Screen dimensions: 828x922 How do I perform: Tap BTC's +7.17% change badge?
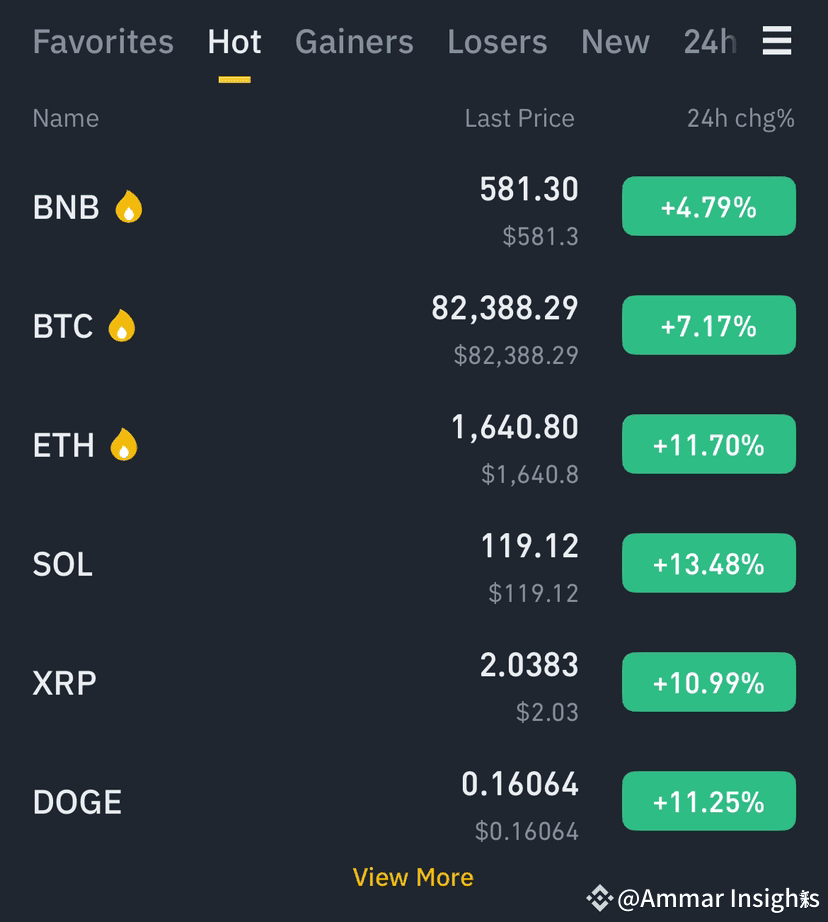[x=709, y=325]
